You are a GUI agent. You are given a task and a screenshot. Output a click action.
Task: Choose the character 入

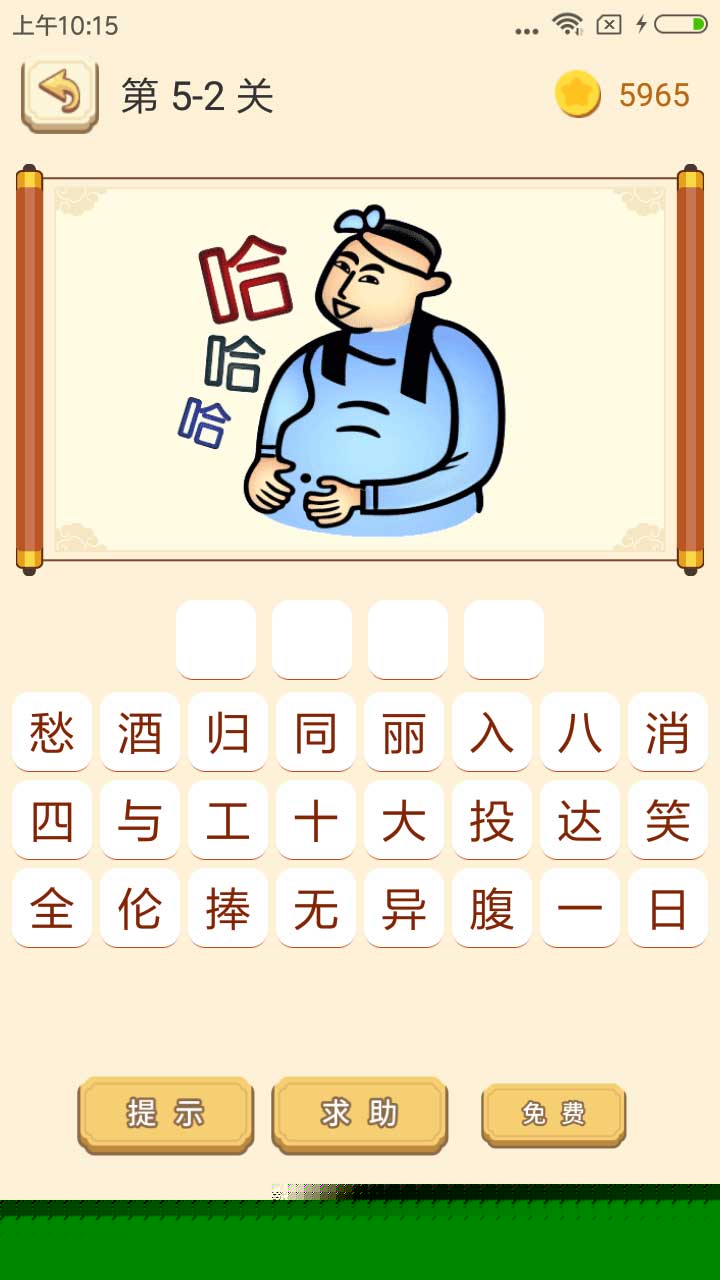pyautogui.click(x=492, y=732)
